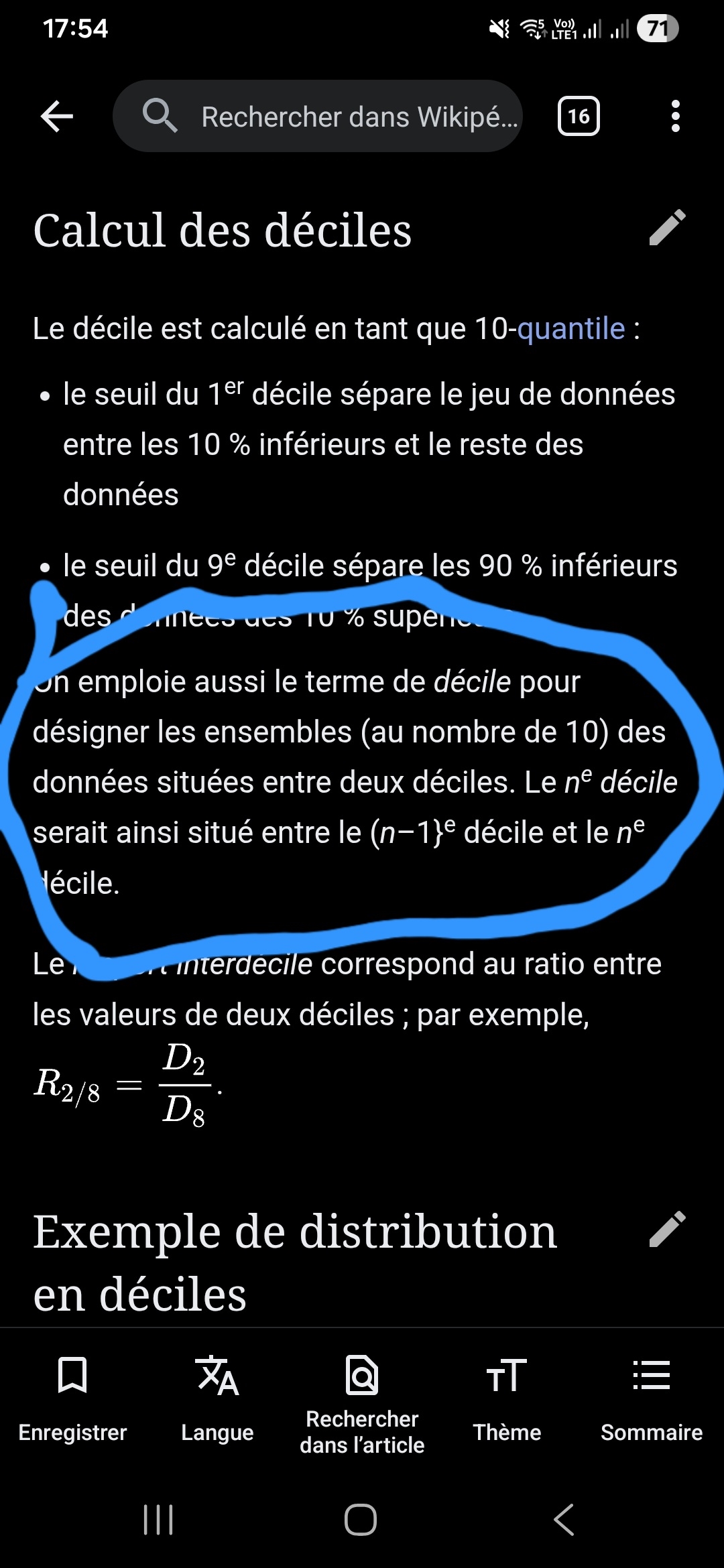The image size is (724, 1568).
Task: Open the quantile link
Action: pos(570,329)
